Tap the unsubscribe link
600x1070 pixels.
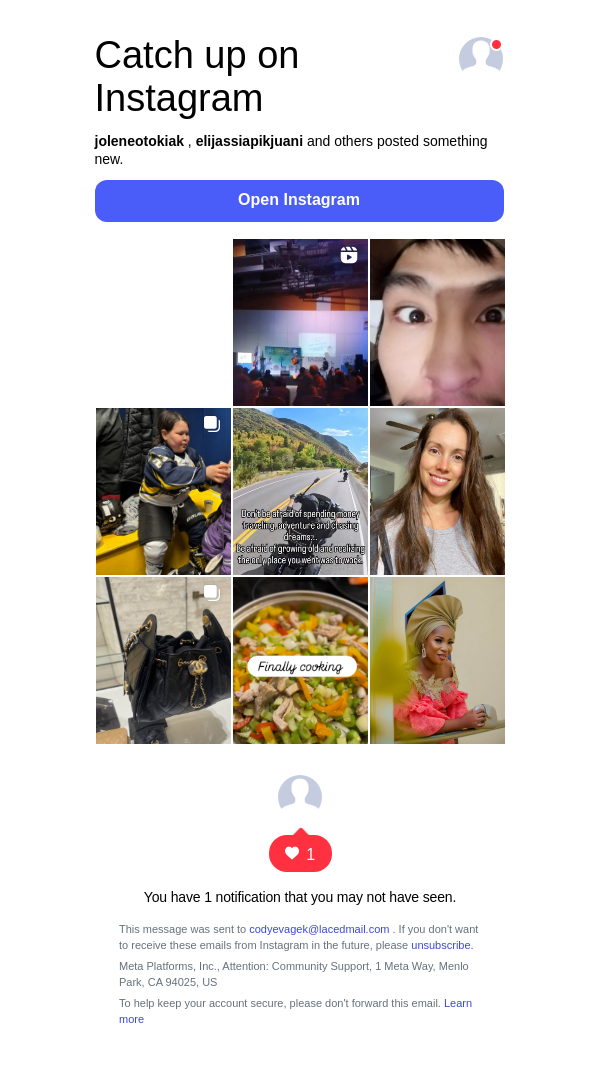coord(441,945)
